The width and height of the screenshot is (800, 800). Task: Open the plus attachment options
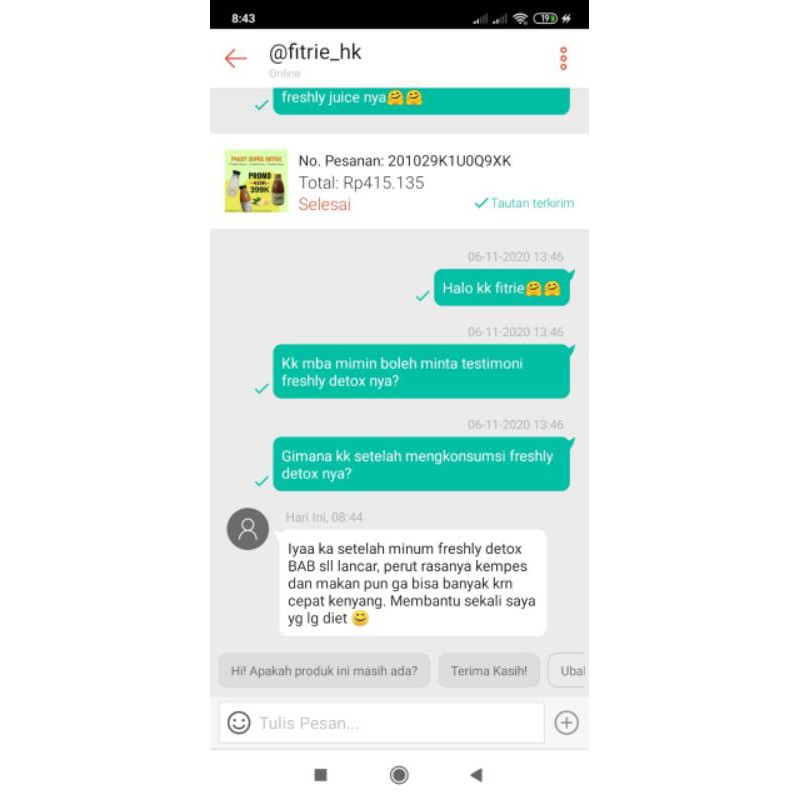(566, 723)
